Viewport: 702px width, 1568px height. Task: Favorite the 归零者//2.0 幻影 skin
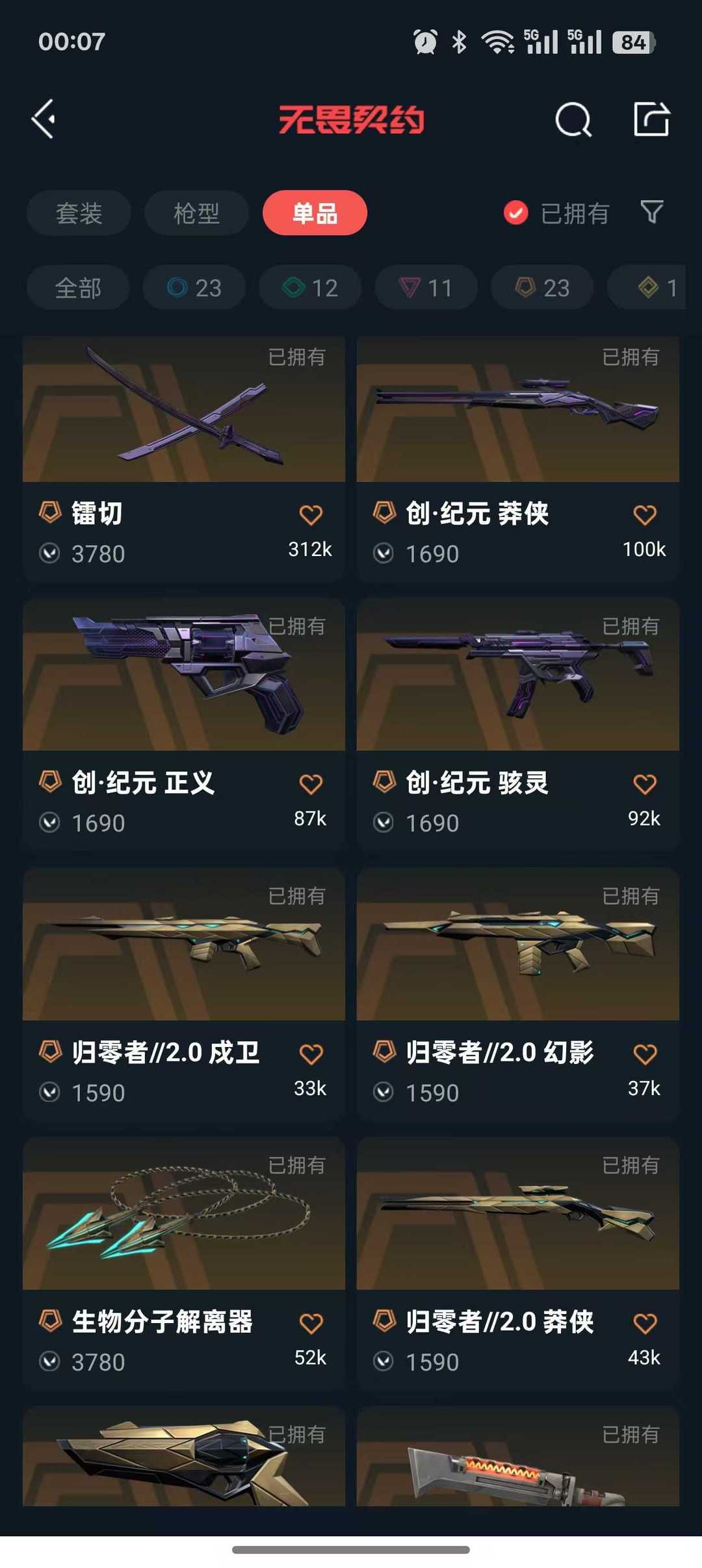[x=644, y=1053]
